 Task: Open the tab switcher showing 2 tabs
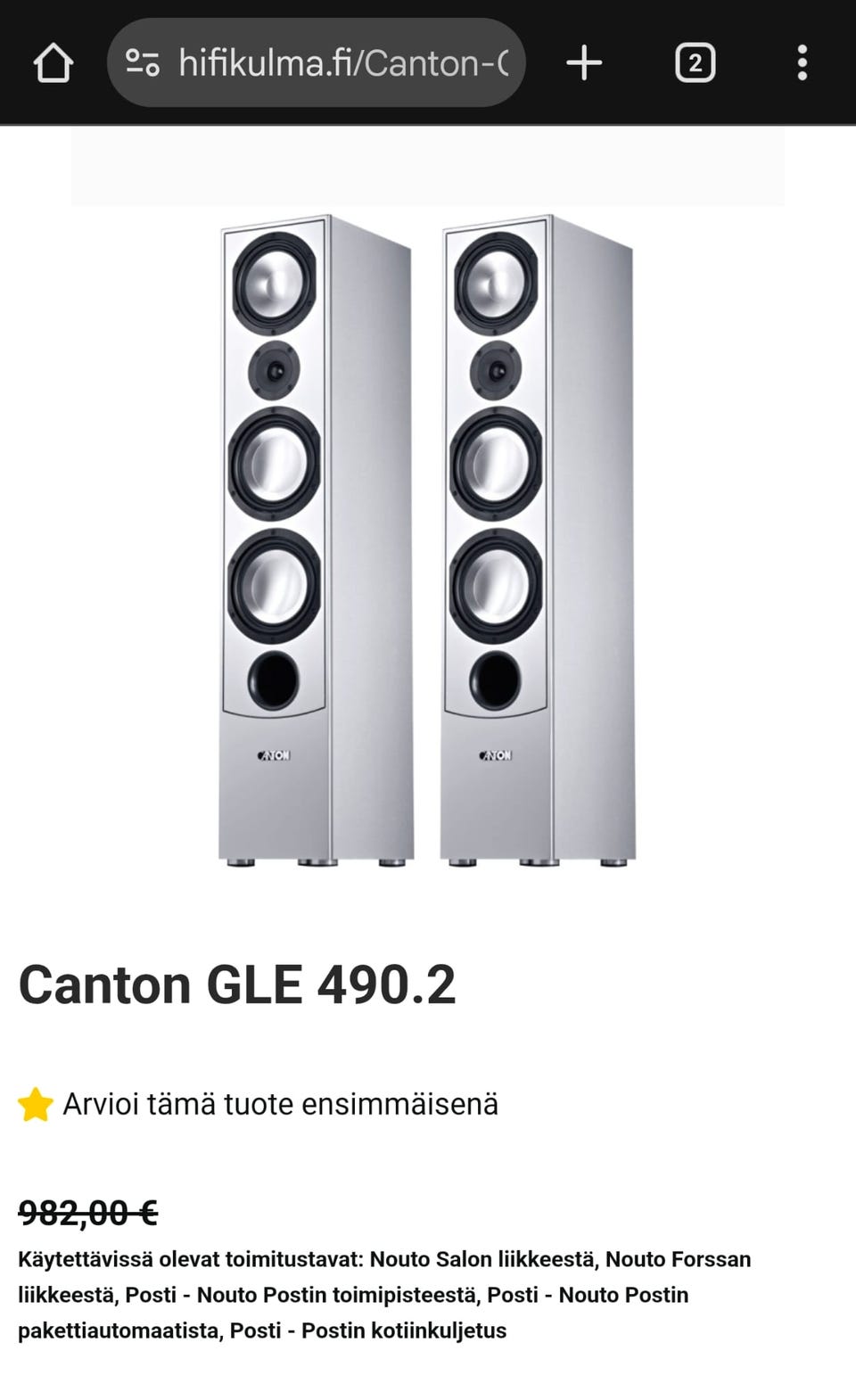point(695,63)
